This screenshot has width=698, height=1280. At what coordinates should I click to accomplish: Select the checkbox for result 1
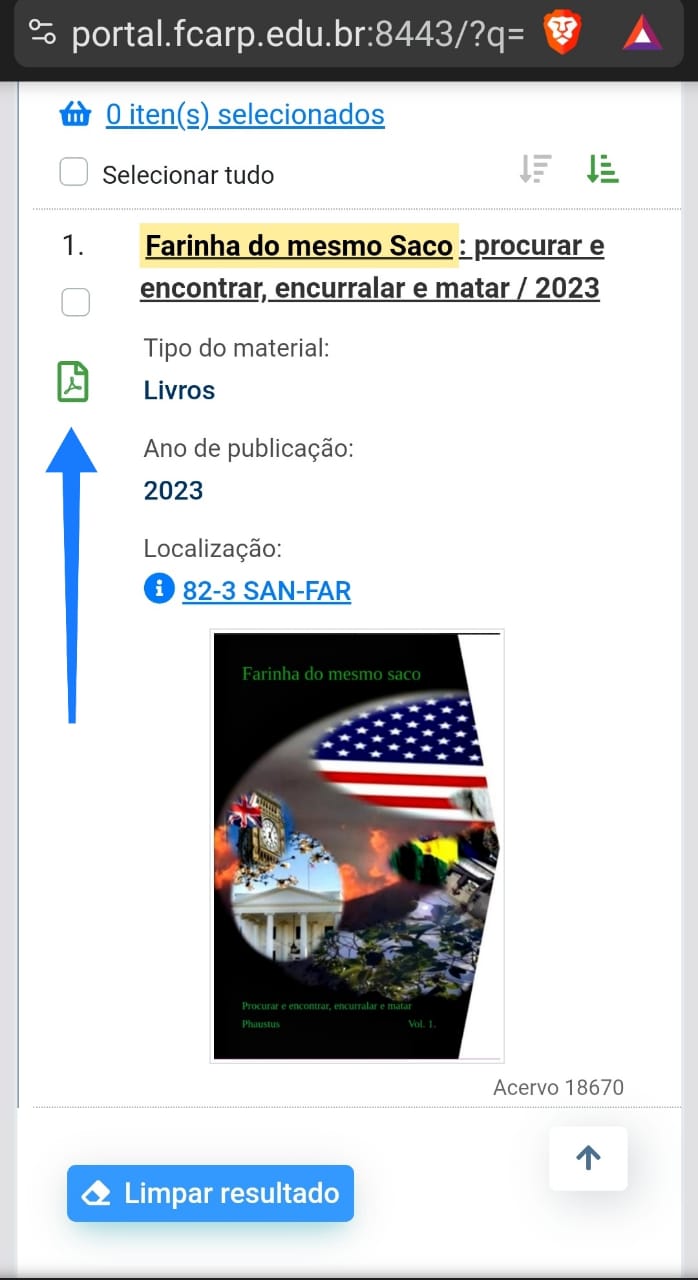click(x=75, y=301)
